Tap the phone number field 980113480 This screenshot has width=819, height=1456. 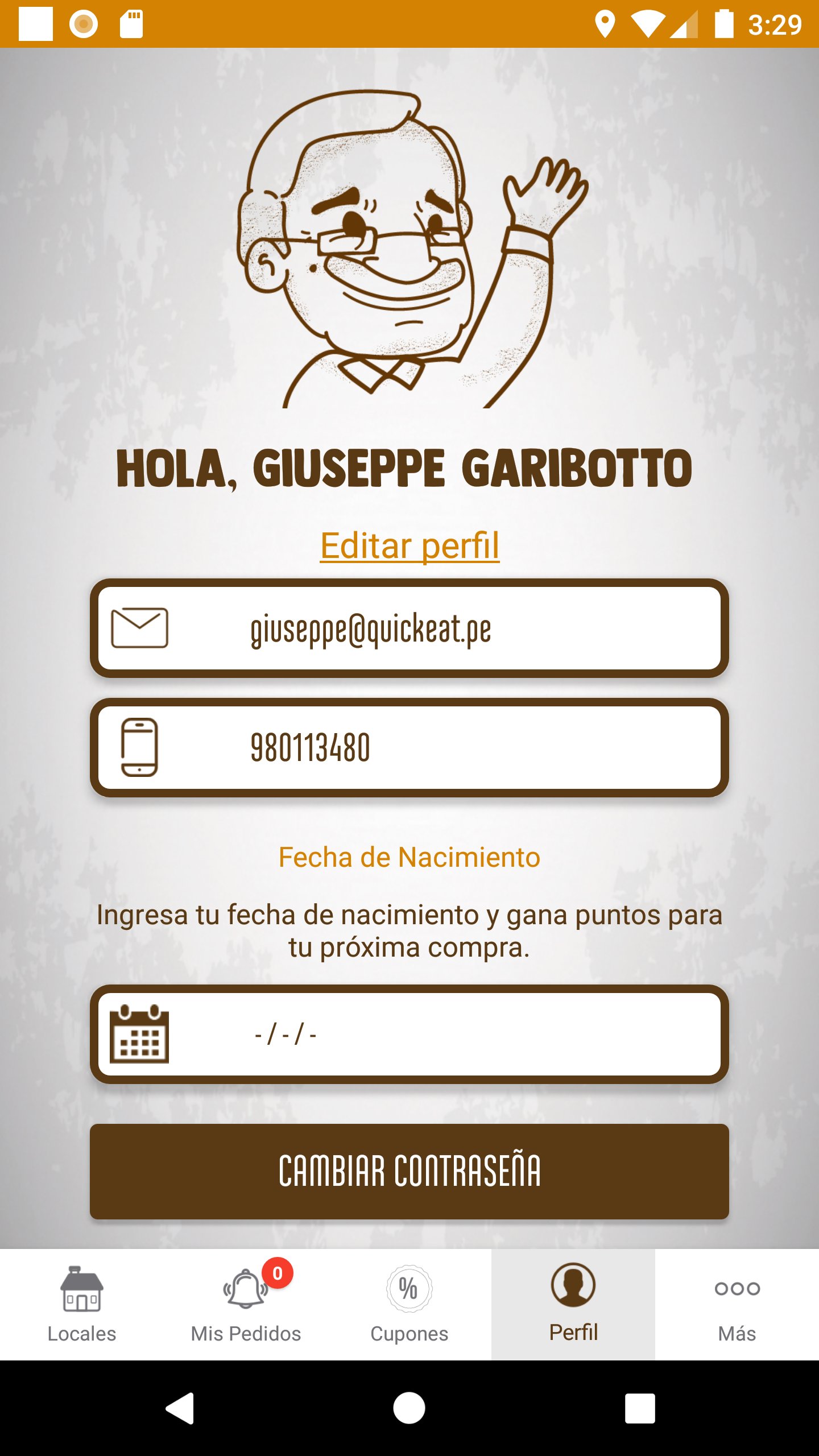point(409,747)
